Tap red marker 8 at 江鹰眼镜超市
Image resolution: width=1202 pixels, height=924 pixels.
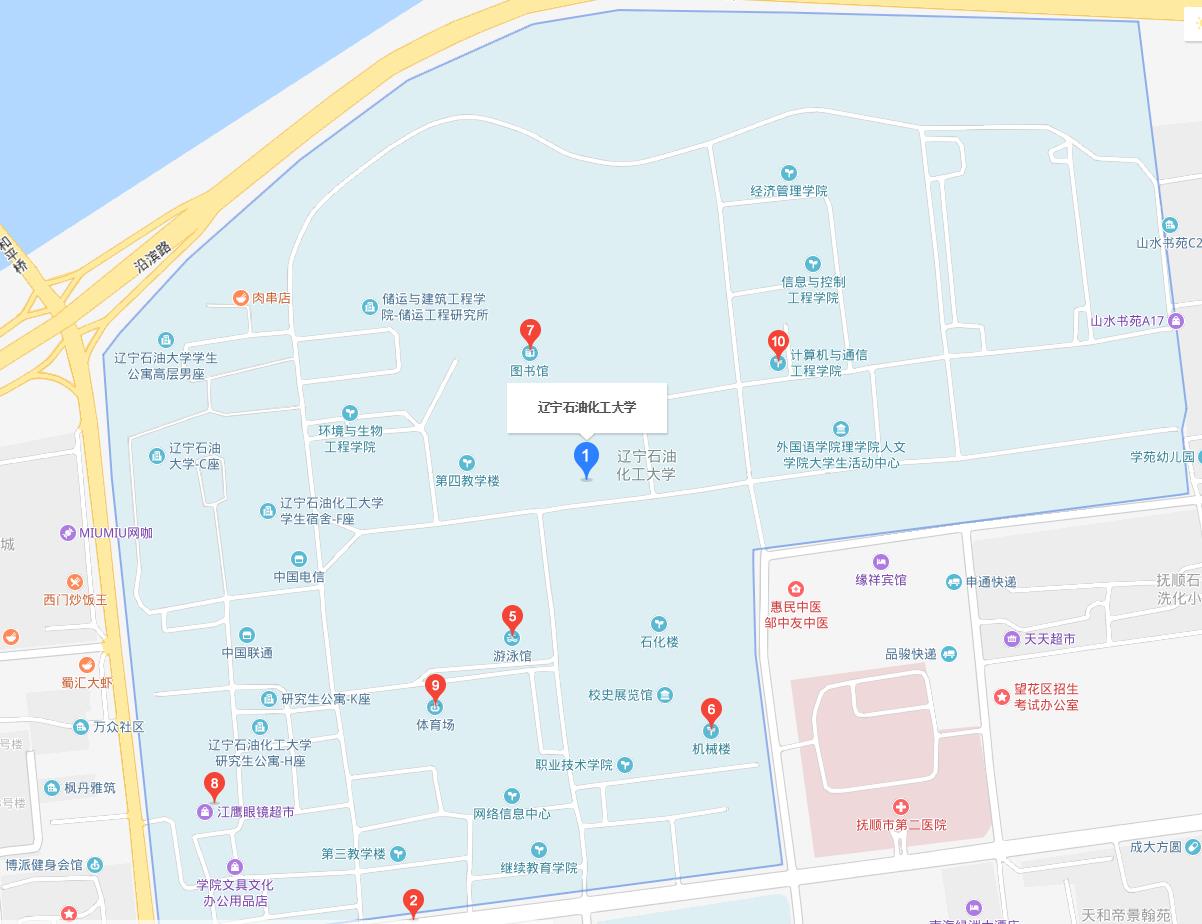pyautogui.click(x=213, y=785)
